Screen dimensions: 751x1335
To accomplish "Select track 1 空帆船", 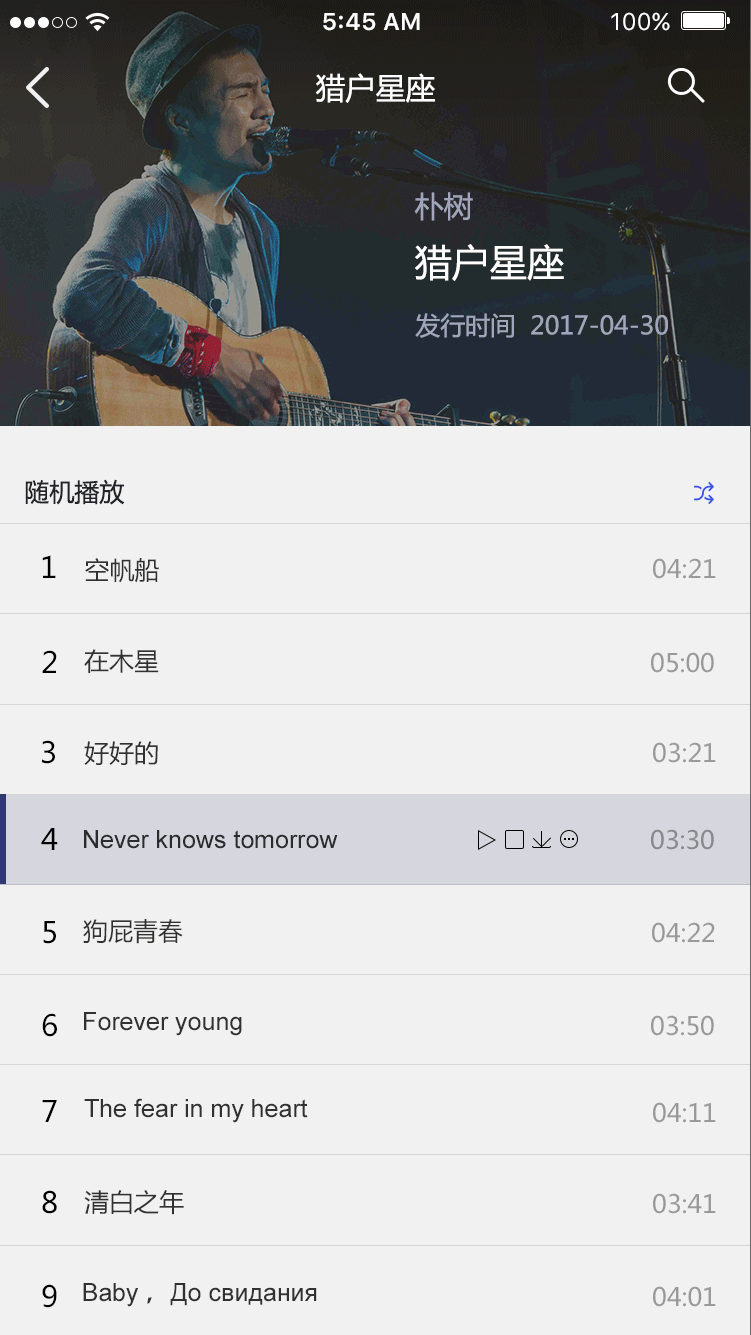I will pos(120,568).
